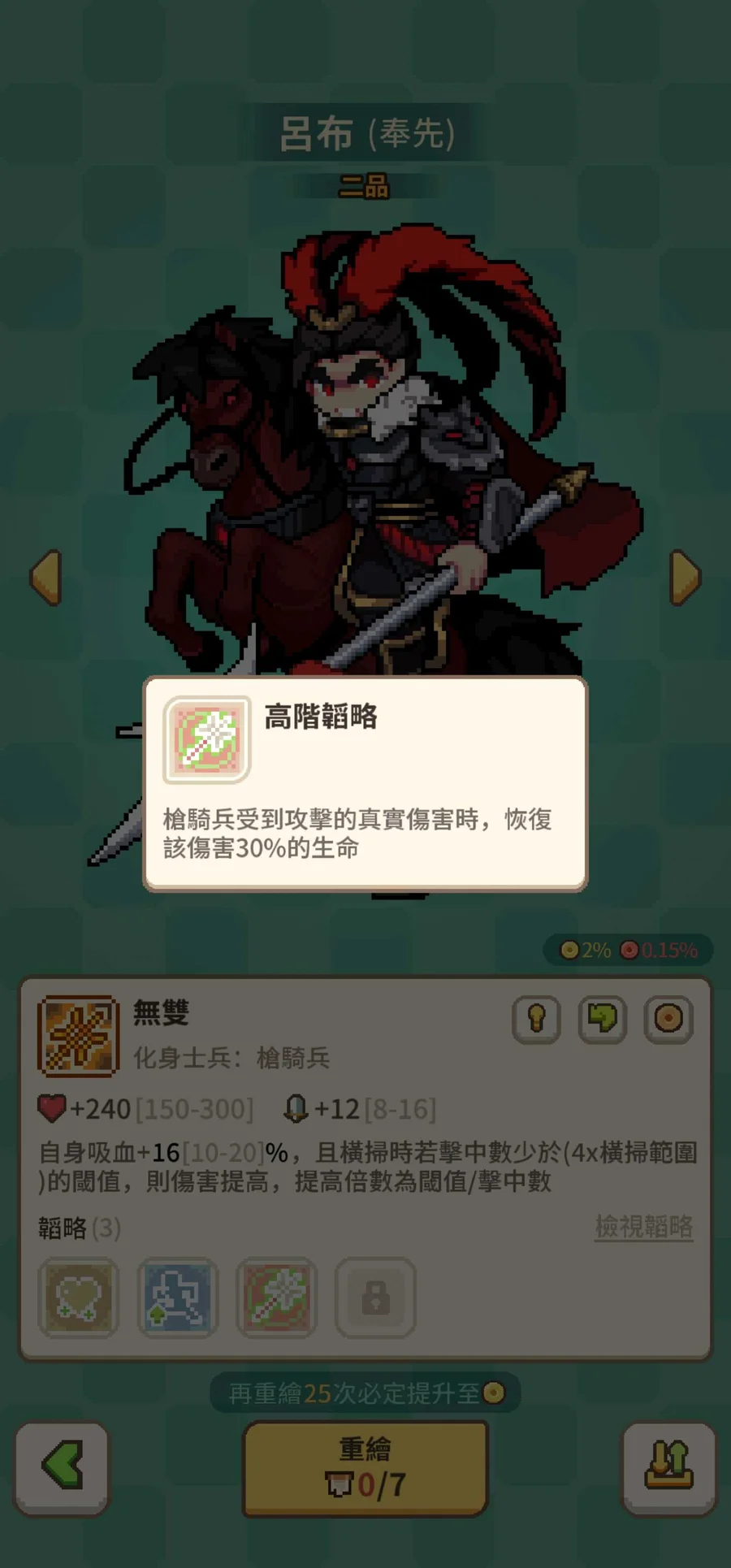
Task: Open the 檢視韜略 link
Action: click(x=643, y=1227)
